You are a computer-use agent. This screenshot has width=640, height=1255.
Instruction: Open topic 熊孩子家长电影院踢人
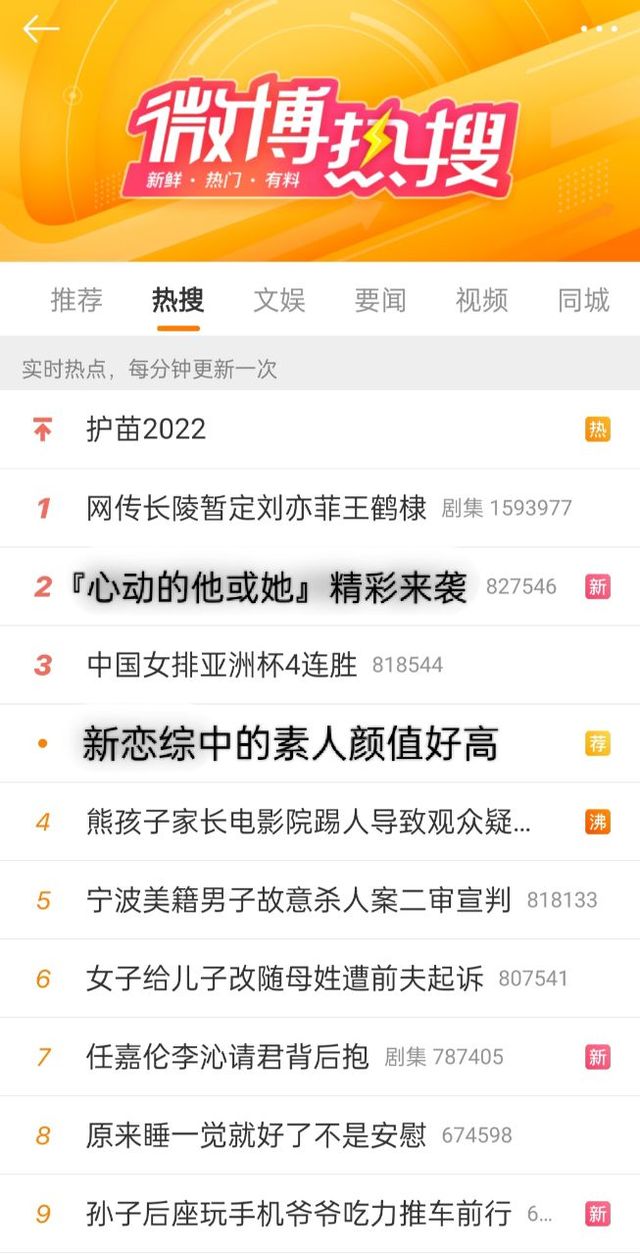point(320,822)
